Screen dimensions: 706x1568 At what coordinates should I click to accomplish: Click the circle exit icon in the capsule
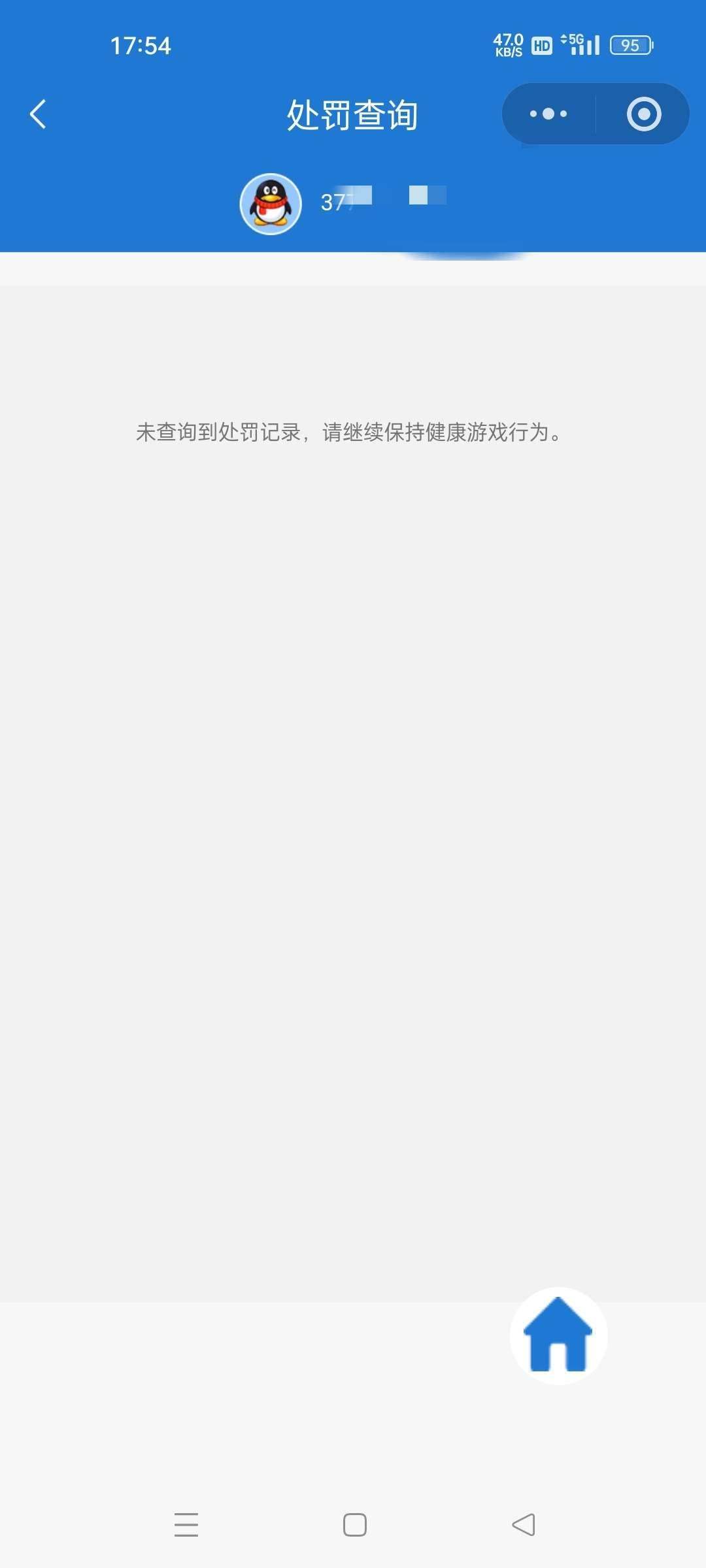click(x=642, y=113)
